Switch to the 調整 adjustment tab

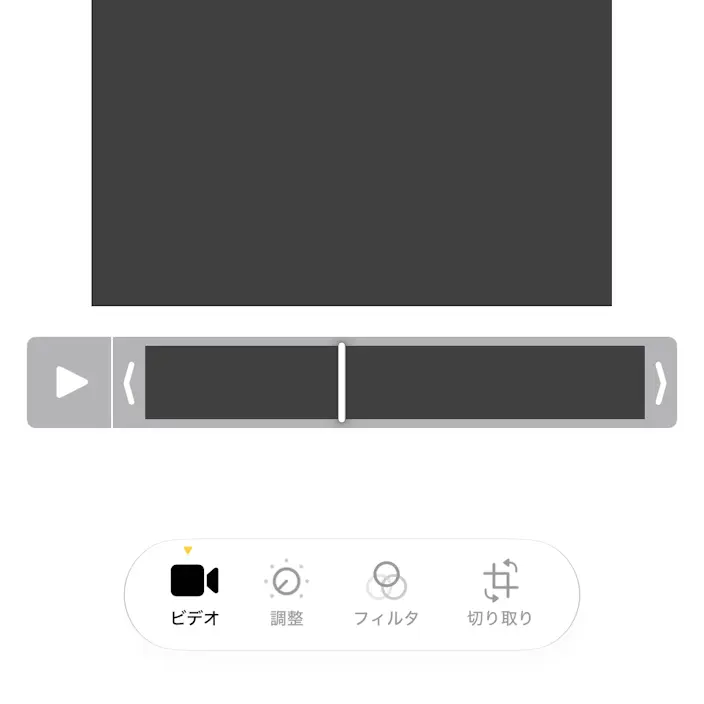286,594
